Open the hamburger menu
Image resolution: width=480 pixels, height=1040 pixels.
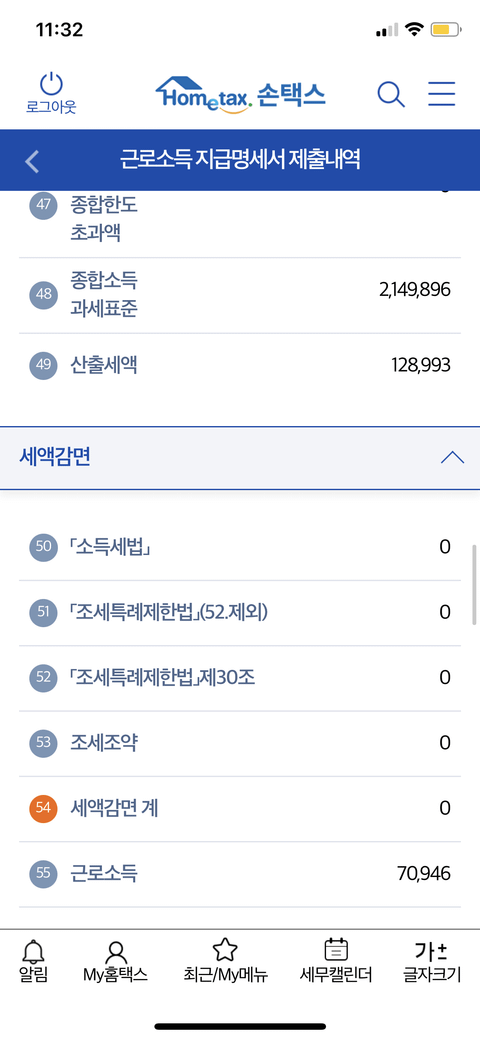442,94
